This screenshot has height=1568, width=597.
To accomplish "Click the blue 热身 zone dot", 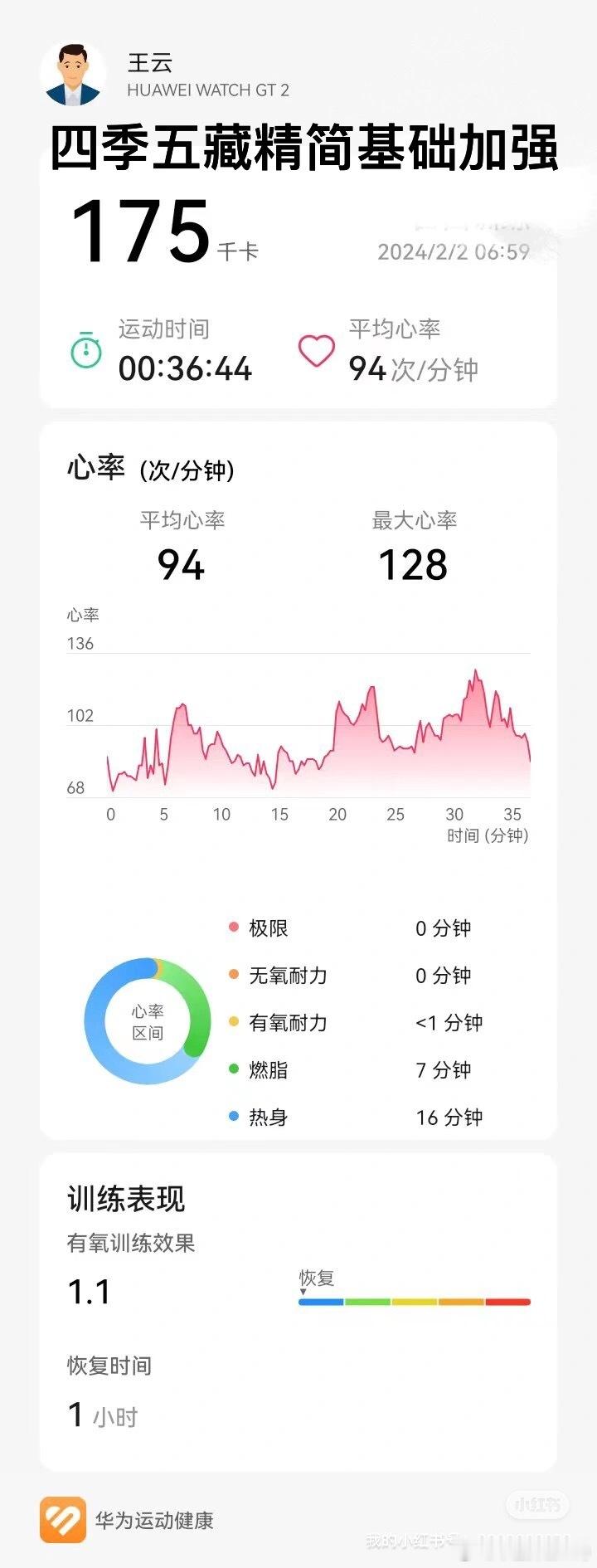I will [x=235, y=1118].
